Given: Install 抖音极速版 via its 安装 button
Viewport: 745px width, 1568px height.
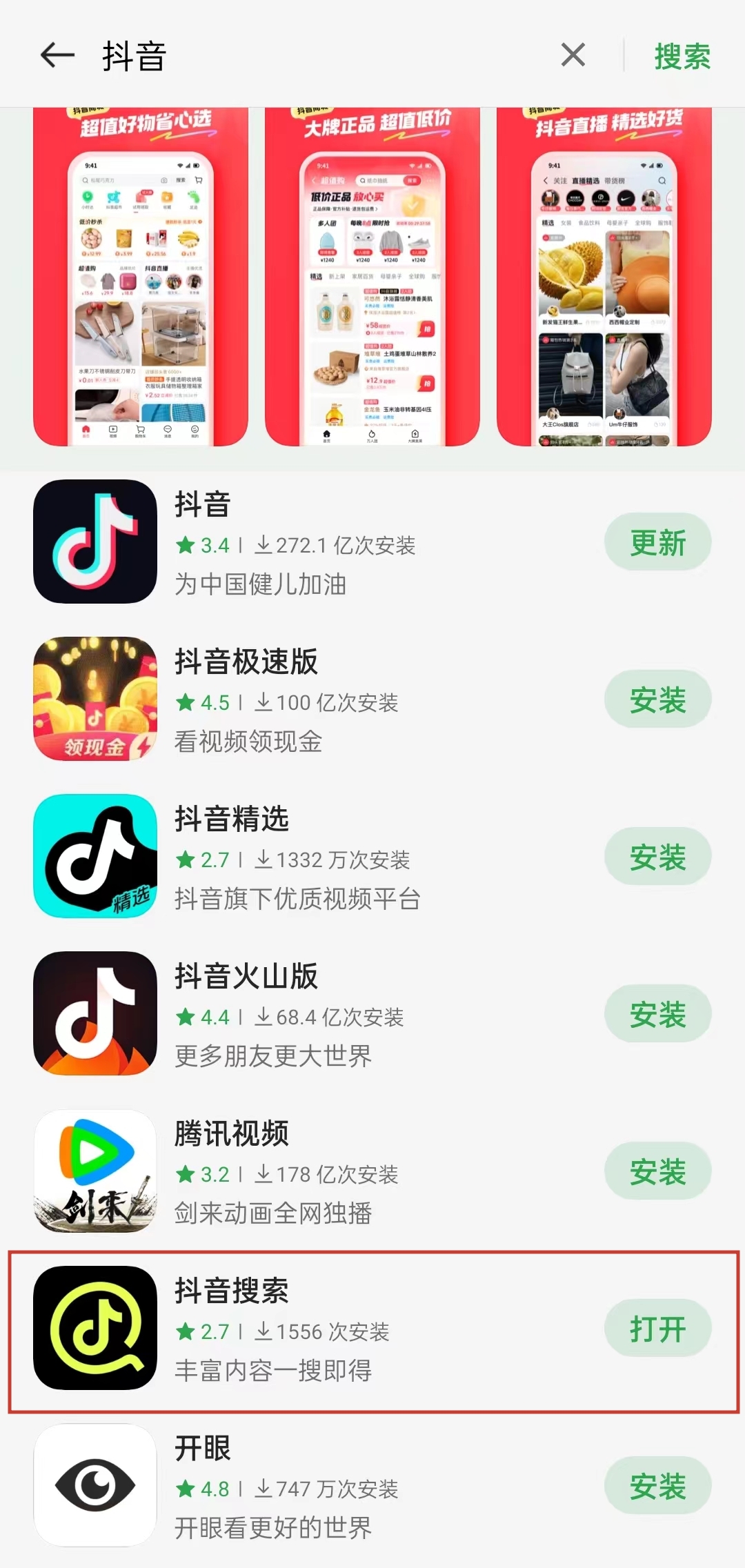Looking at the screenshot, I should (x=657, y=699).
